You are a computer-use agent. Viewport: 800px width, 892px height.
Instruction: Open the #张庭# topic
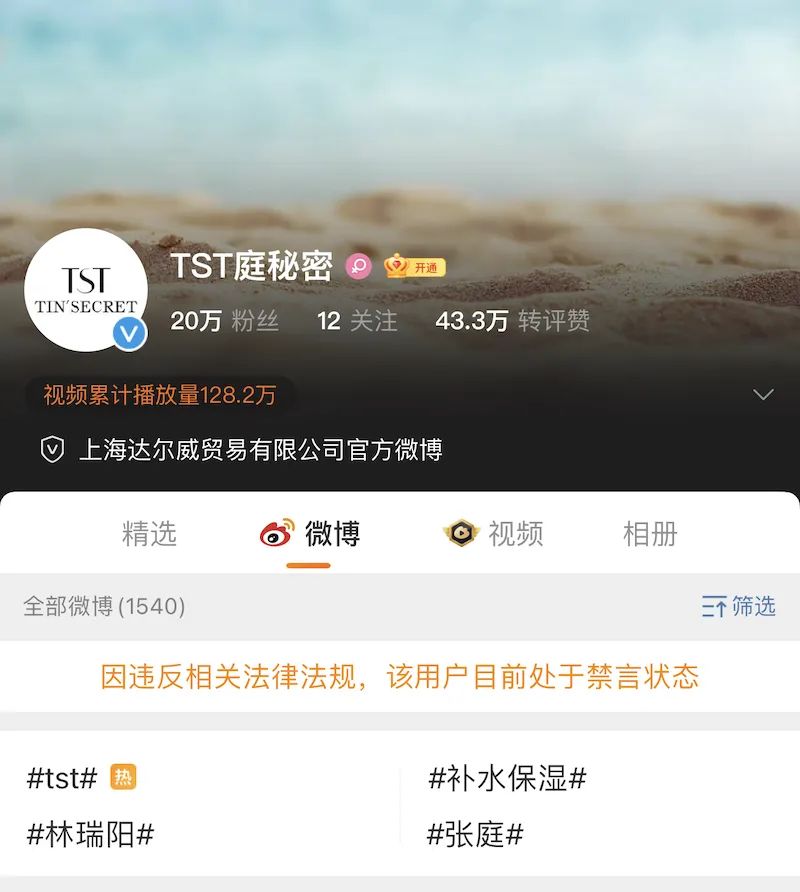pos(475,834)
